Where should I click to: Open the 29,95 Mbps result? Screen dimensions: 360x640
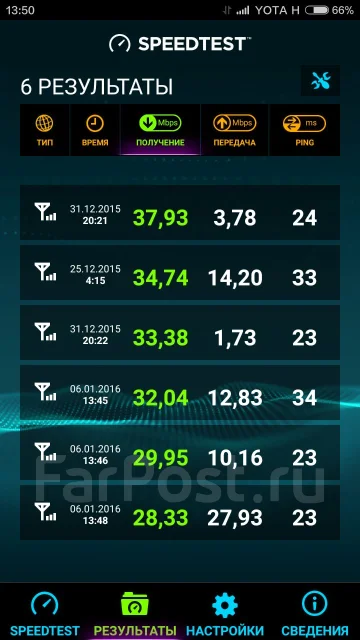click(180, 453)
